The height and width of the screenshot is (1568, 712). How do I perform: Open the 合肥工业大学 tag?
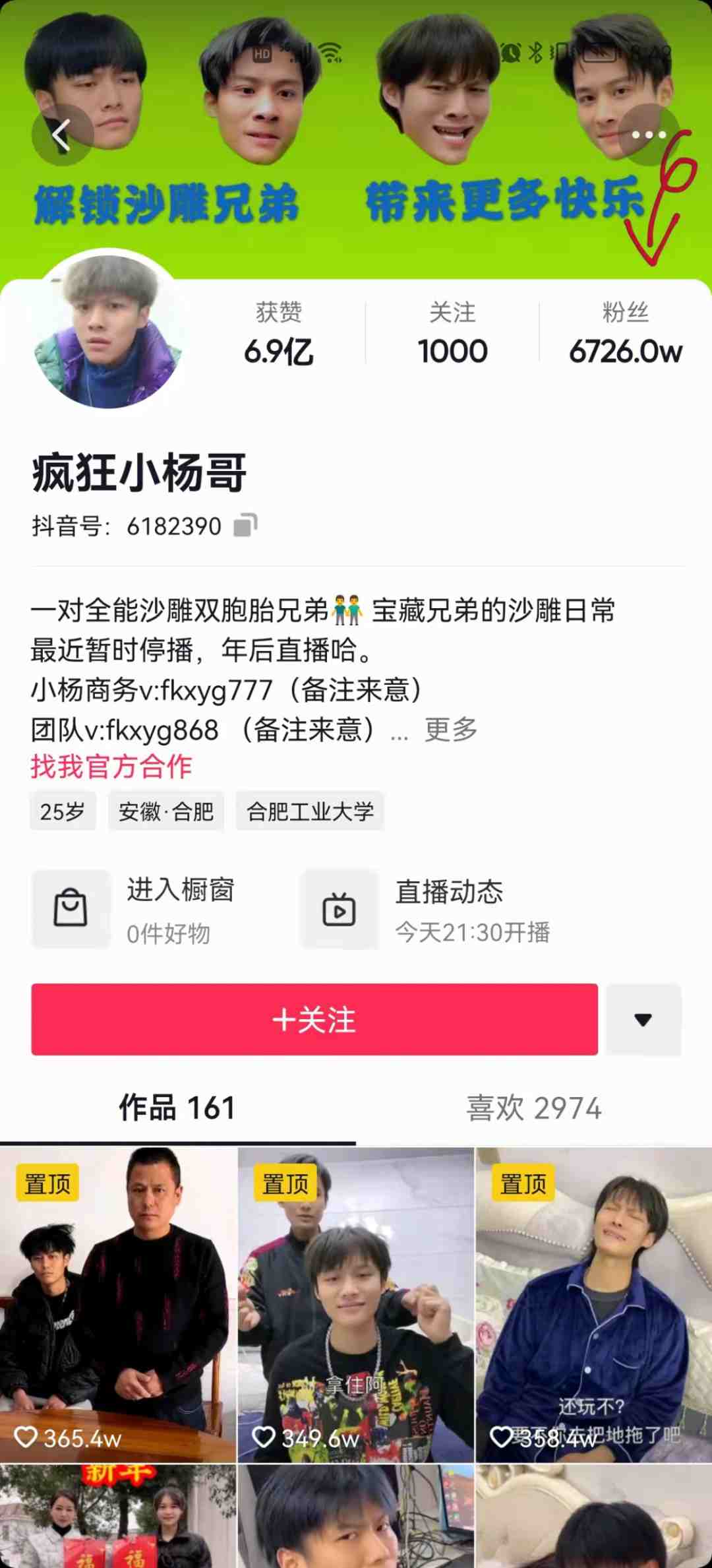310,811
